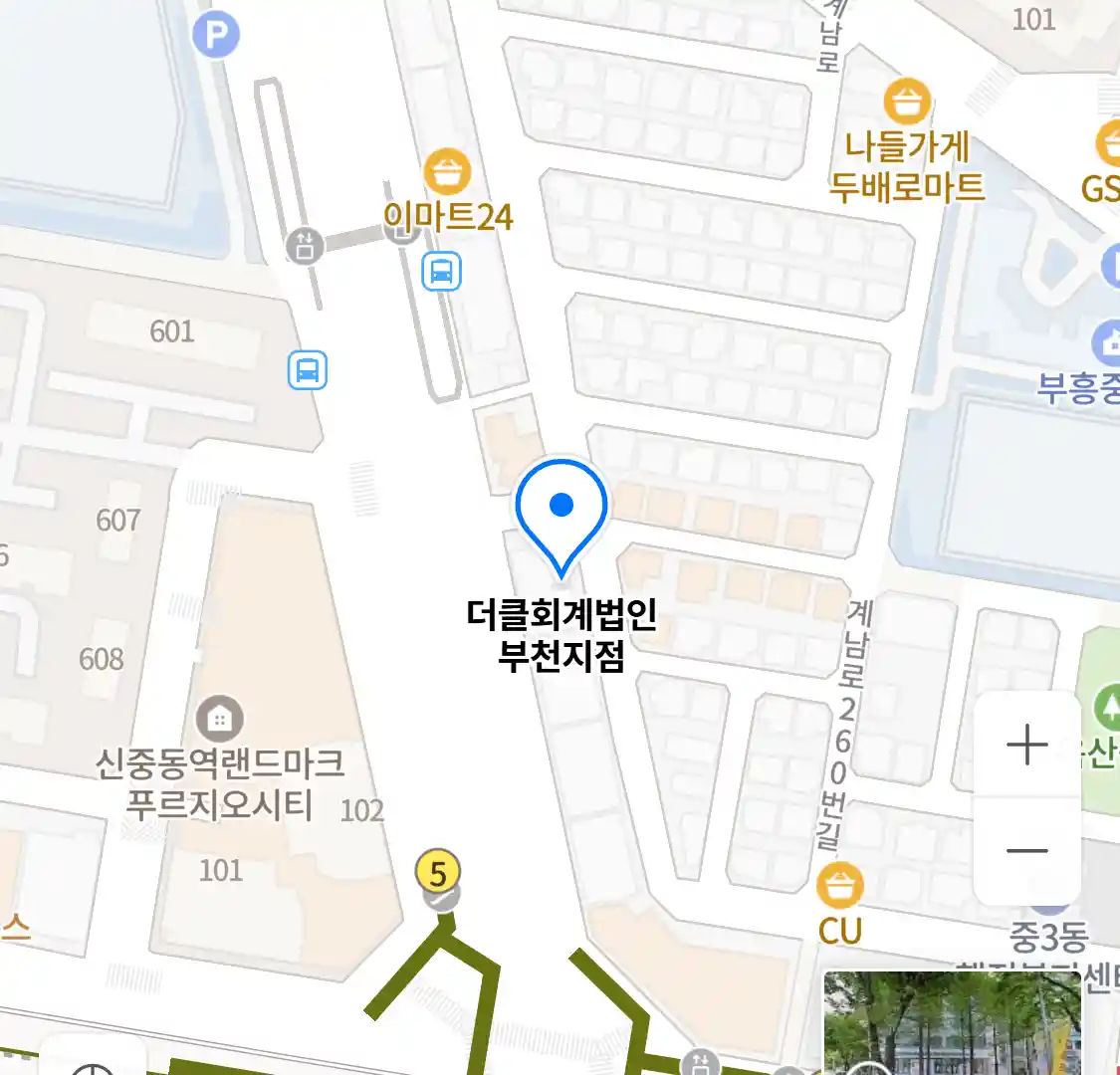Select the 이마트24 store marker
Image resolution: width=1120 pixels, height=1075 pixels.
(447, 172)
